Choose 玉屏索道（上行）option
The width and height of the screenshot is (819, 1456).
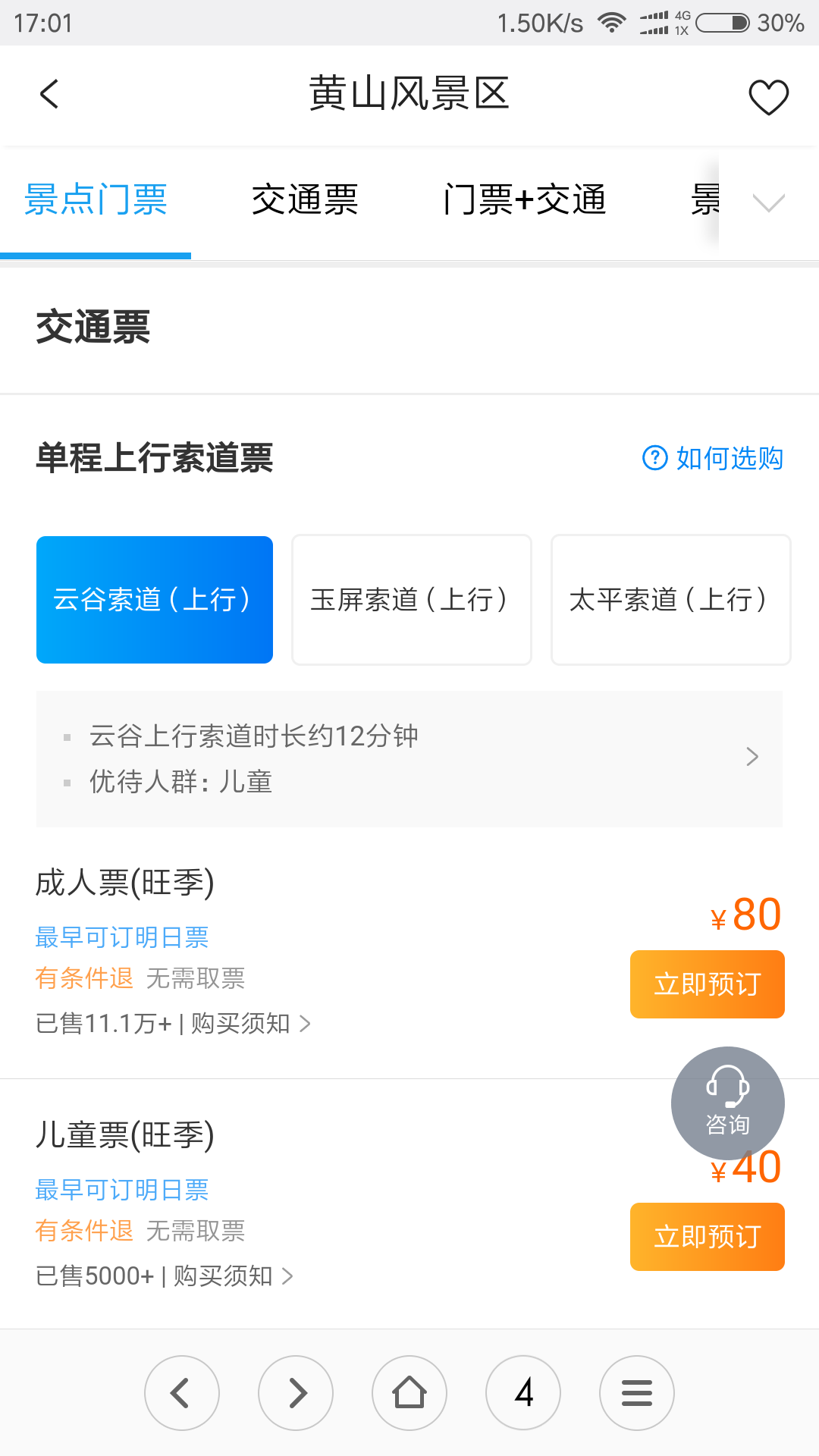[412, 600]
